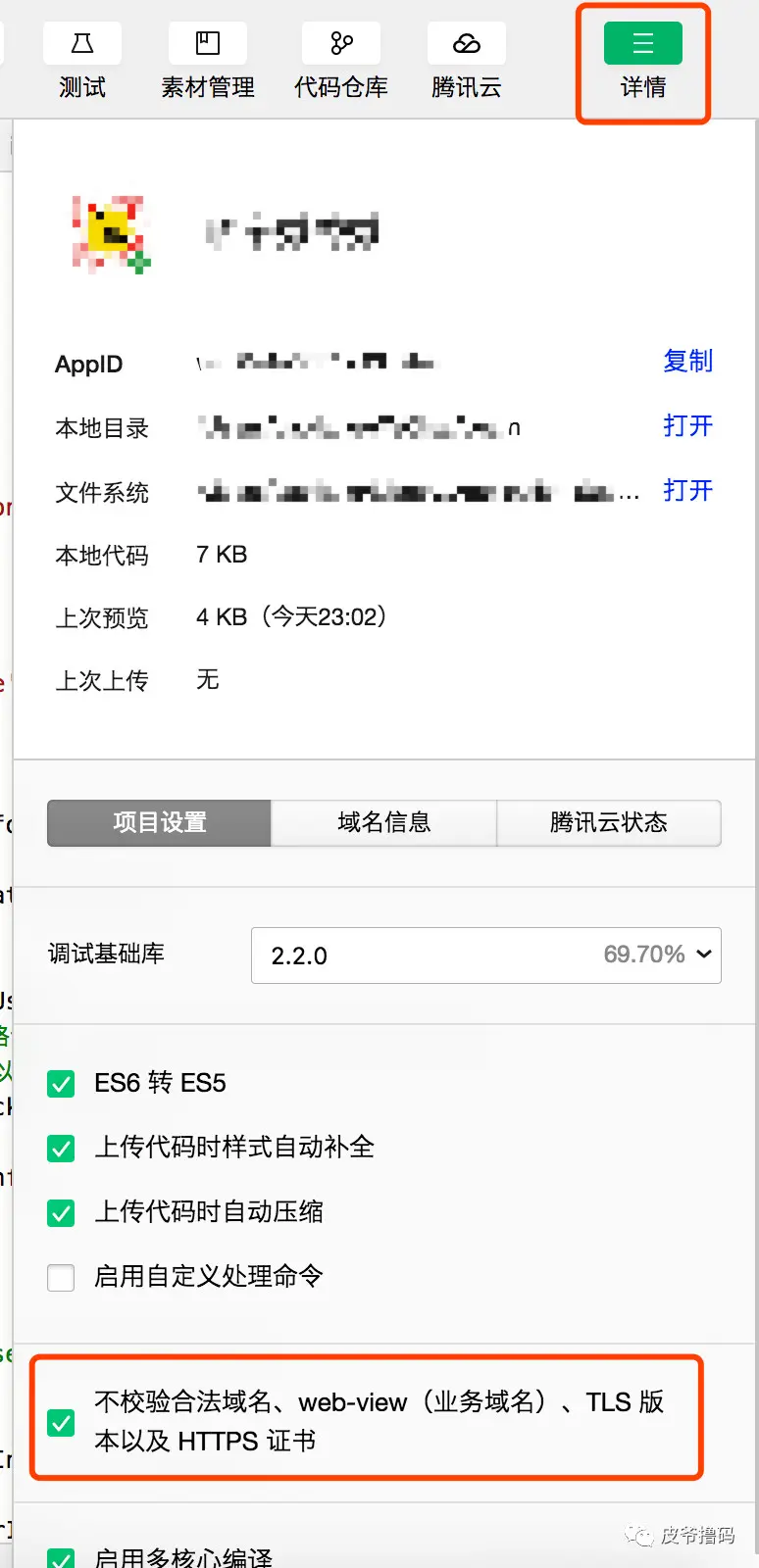
Task: Enable 启用自定义处理命令 checkbox
Action: [62, 1278]
